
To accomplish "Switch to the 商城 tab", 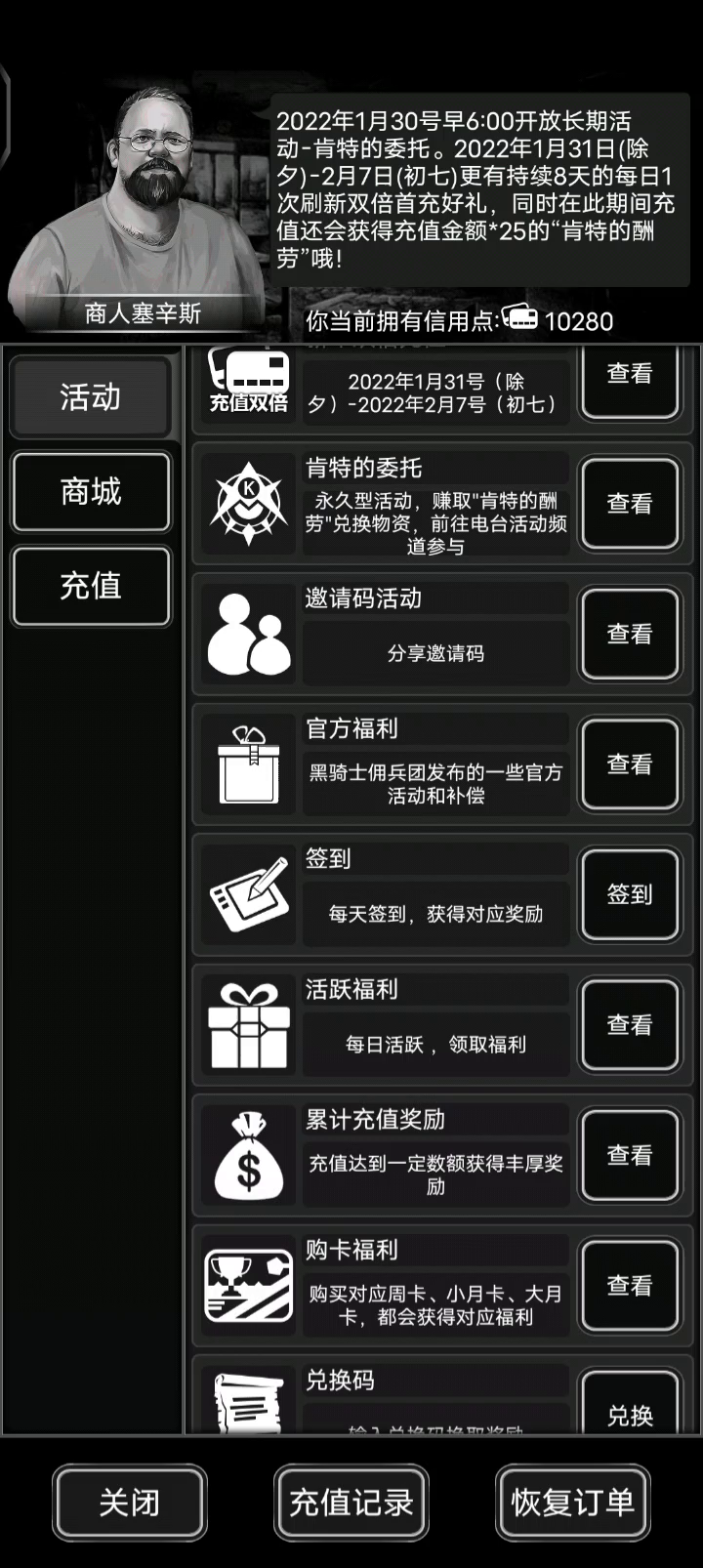I will tap(90, 491).
